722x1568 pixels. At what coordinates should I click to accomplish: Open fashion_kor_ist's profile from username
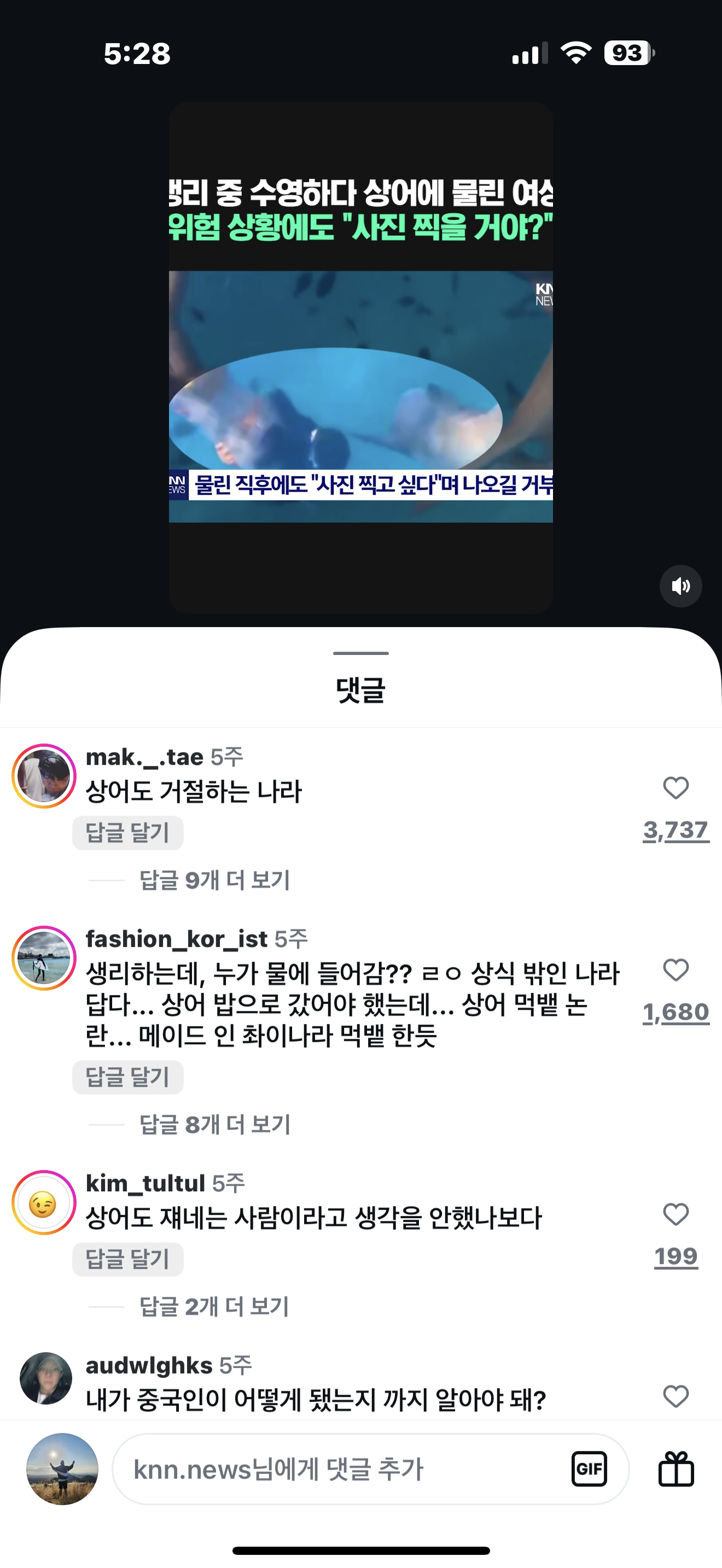(177, 939)
